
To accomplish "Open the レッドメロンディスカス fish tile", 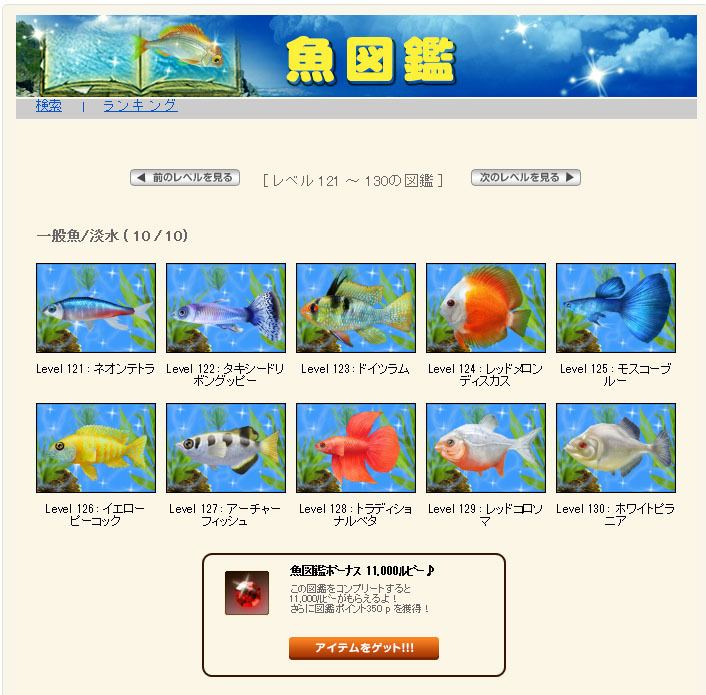I will (x=486, y=308).
